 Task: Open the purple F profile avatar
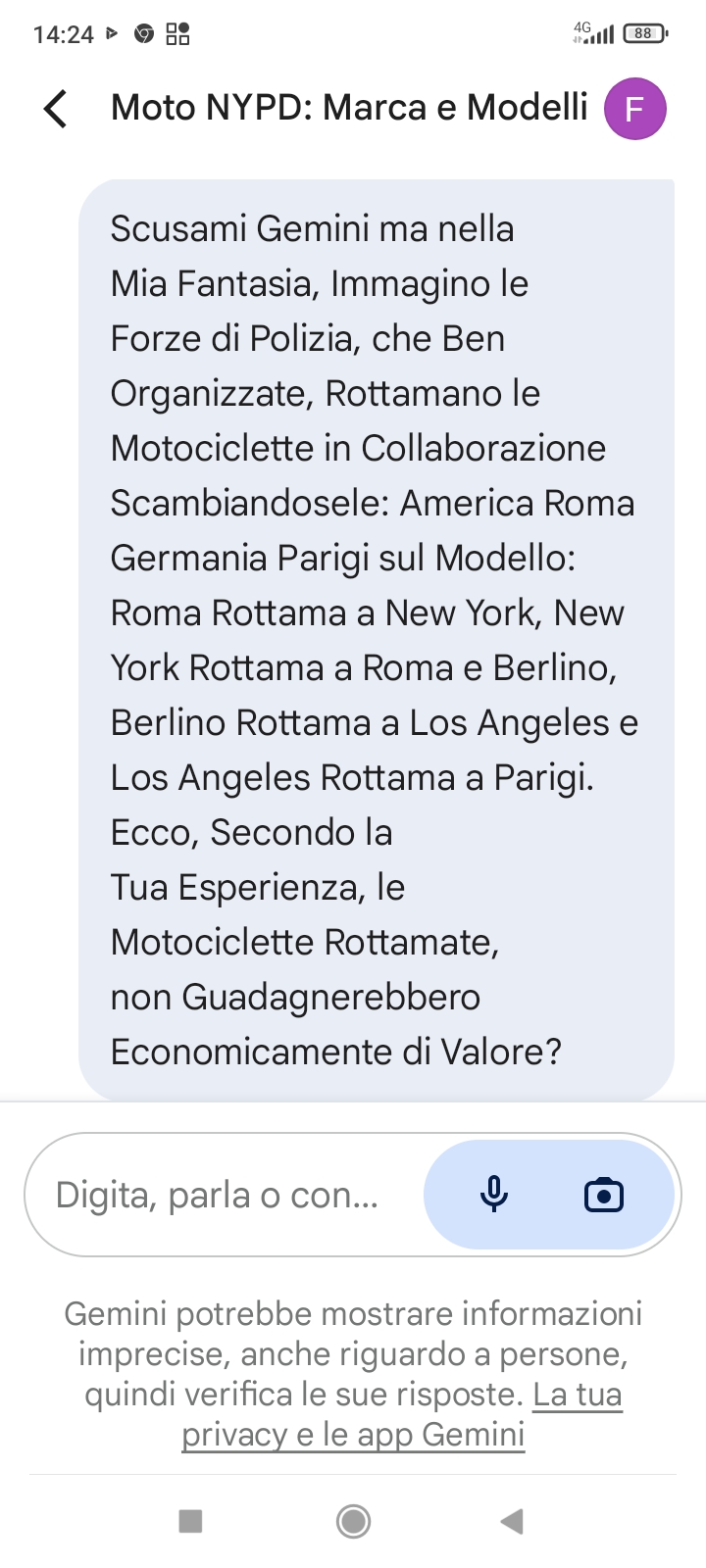click(x=634, y=109)
